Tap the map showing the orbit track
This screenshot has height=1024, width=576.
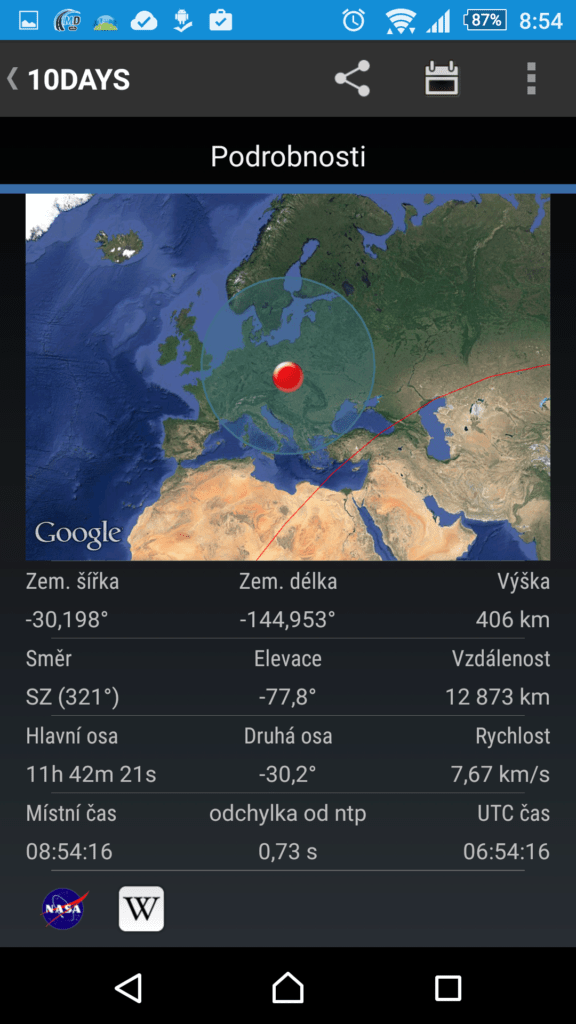tap(287, 377)
